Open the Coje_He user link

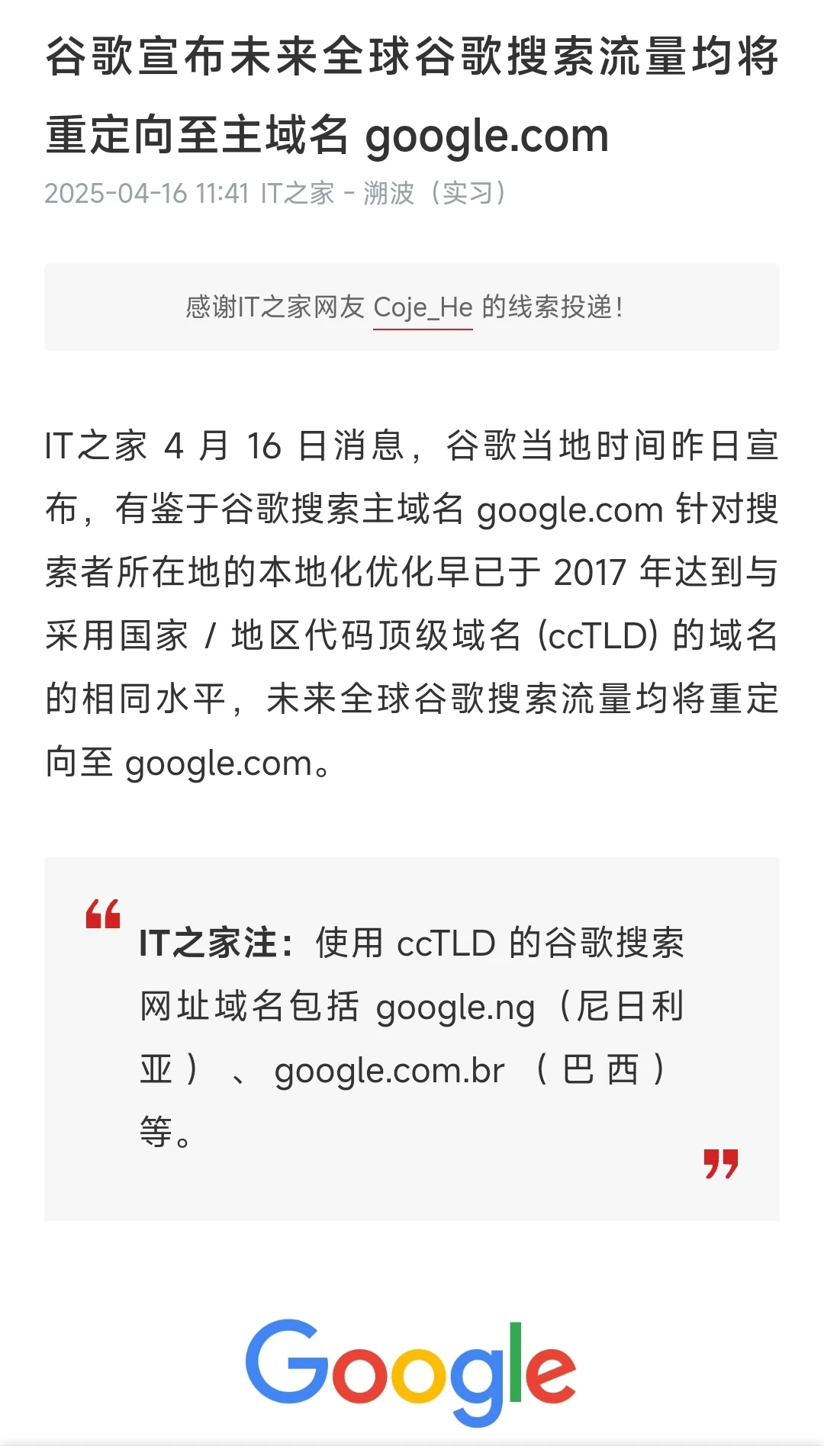(423, 307)
